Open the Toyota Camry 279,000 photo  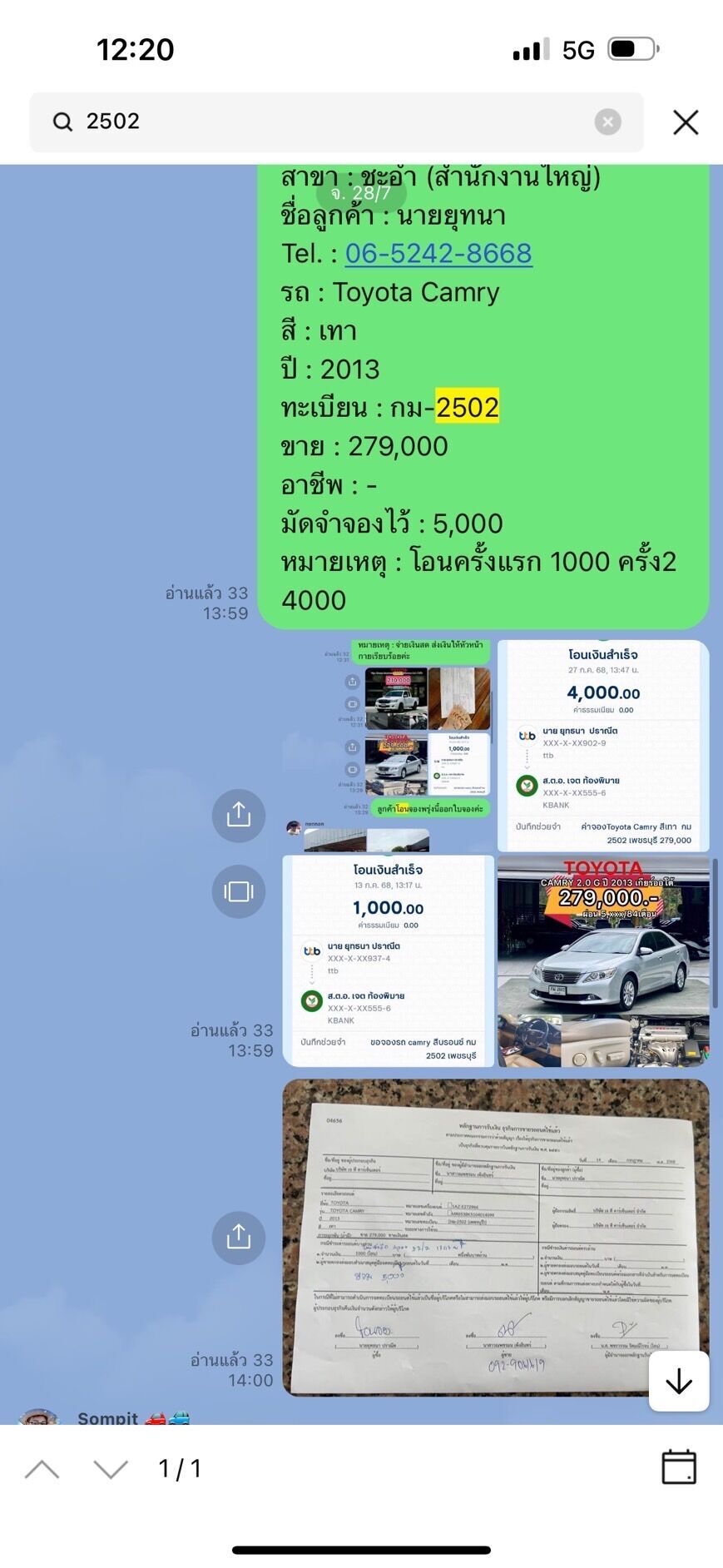[603, 961]
